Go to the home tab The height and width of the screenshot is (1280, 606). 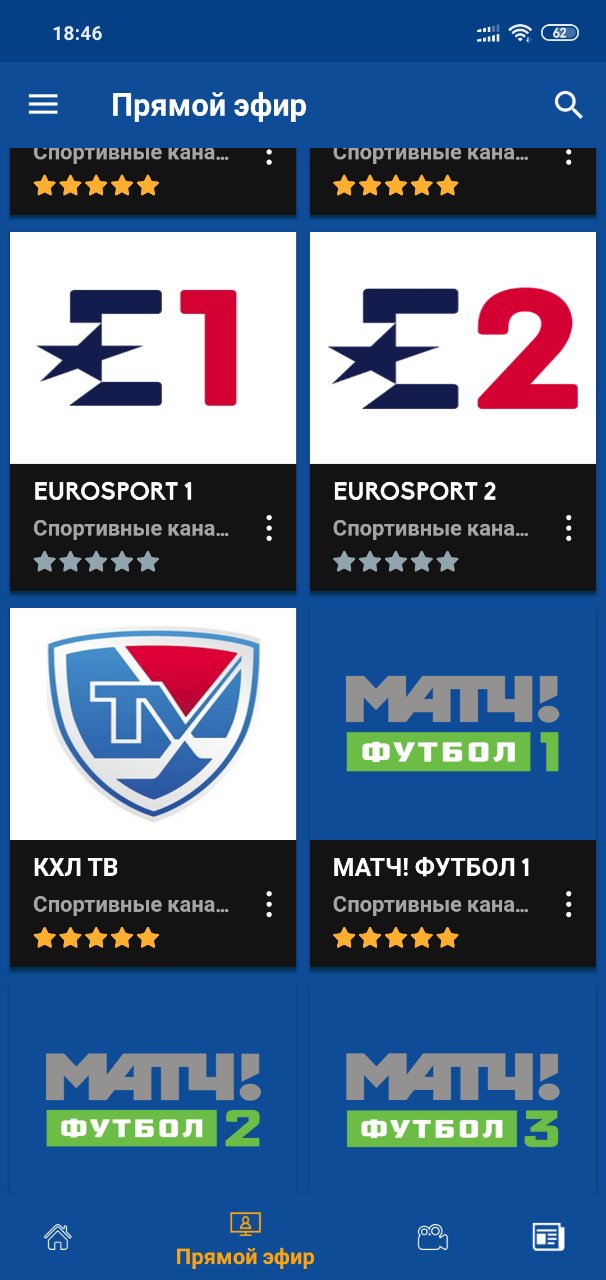tap(58, 1237)
